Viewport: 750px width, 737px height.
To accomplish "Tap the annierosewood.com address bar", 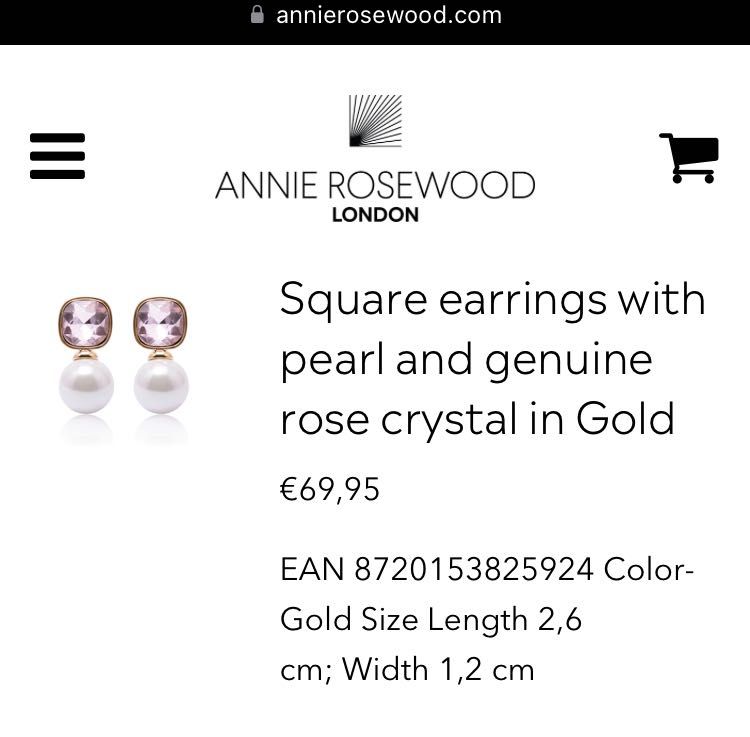I will tap(375, 15).
